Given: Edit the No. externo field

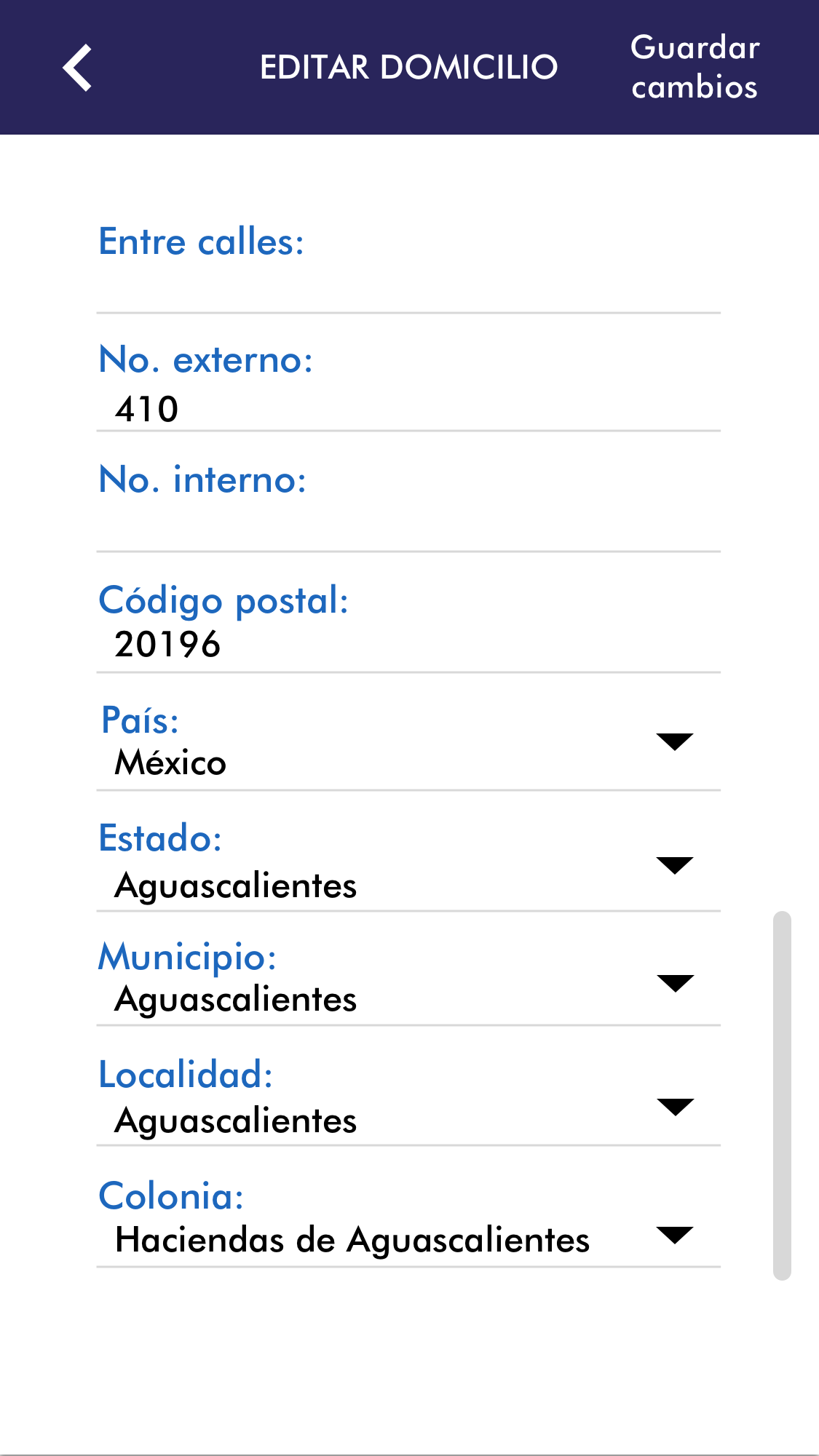Looking at the screenshot, I should pos(408,408).
